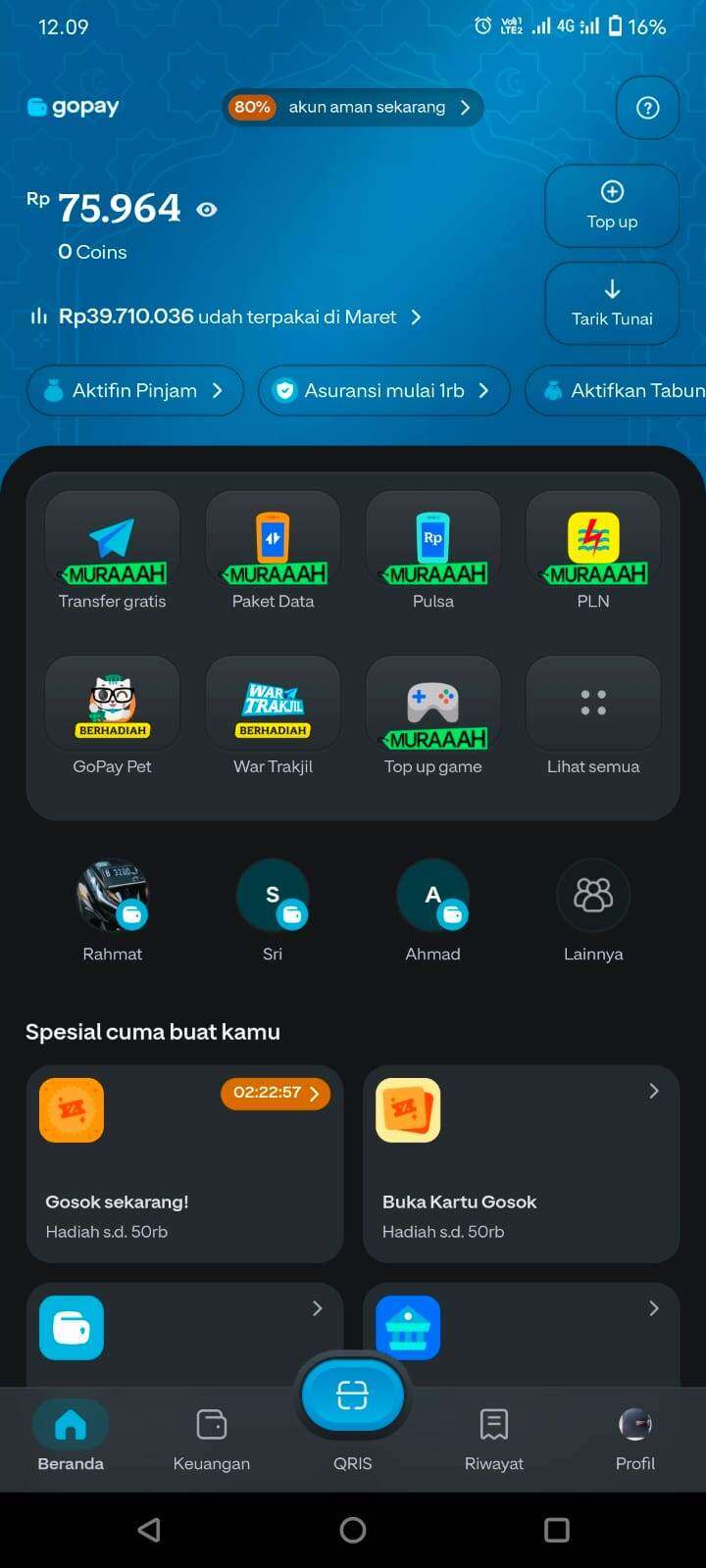Screen dimensions: 706x1568
Task: Open the Gosok sekarang! card
Action: tap(184, 1163)
